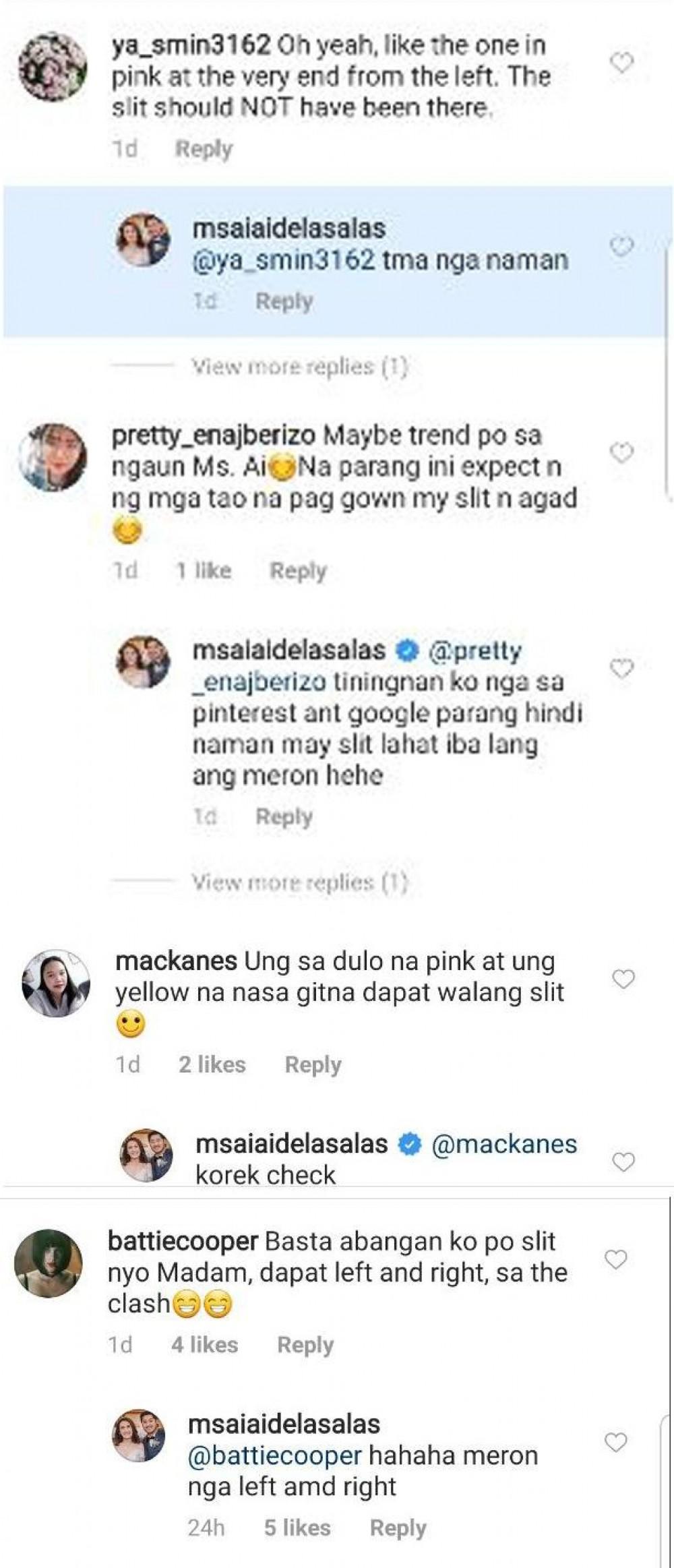674x1568 pixels.
Task: View the 4 likes on battiecooper's comment
Action: [x=204, y=1345]
